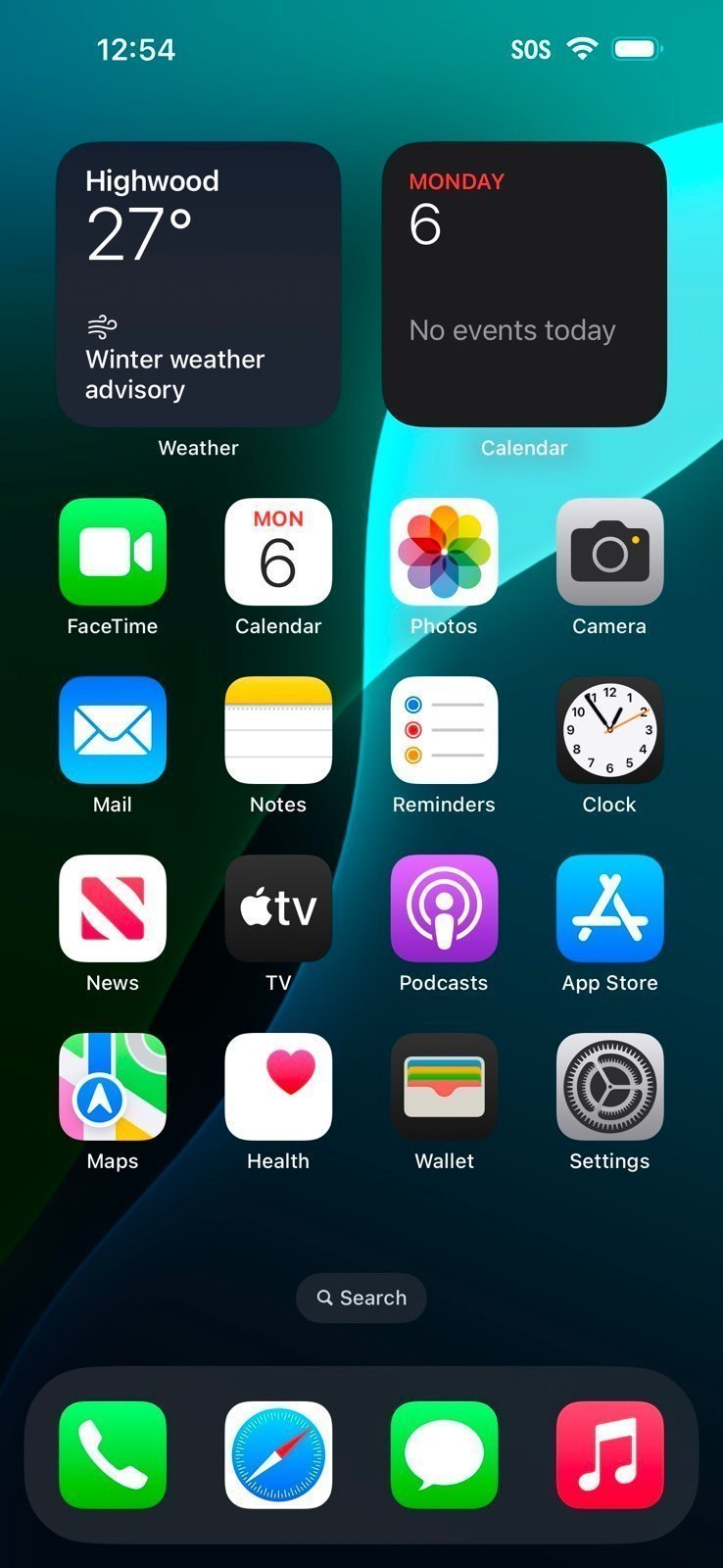Open the Notes app
Screen dimensions: 723x1568
(278, 730)
